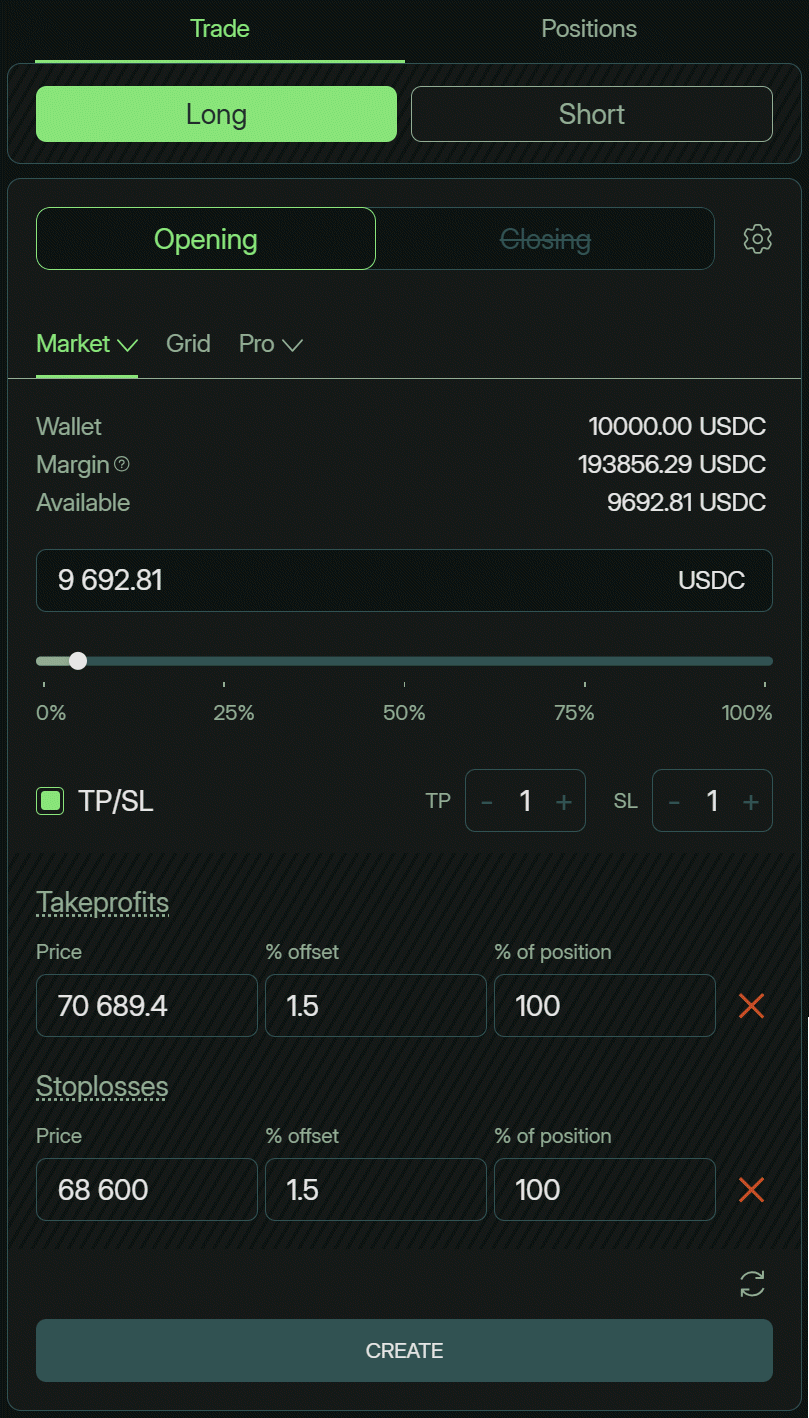
Task: Click the refresh icon above CREATE
Action: [753, 1284]
